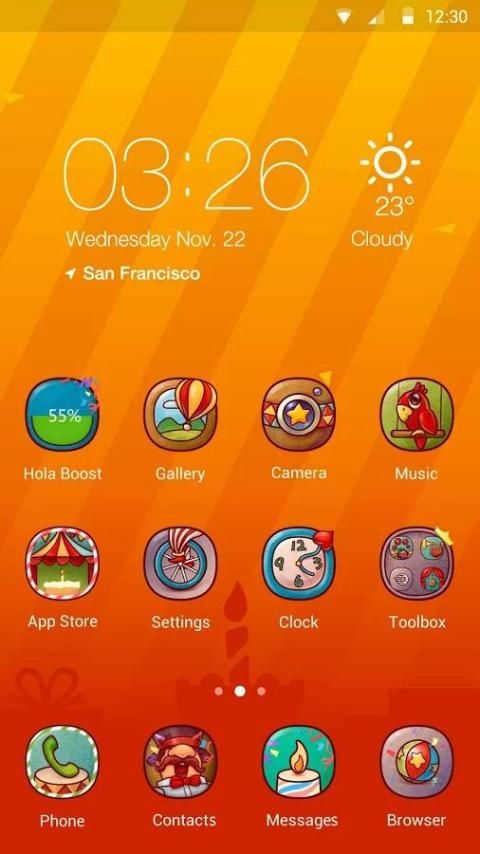Viewport: 480px width, 854px height.
Task: Open the Camera app
Action: tap(299, 414)
